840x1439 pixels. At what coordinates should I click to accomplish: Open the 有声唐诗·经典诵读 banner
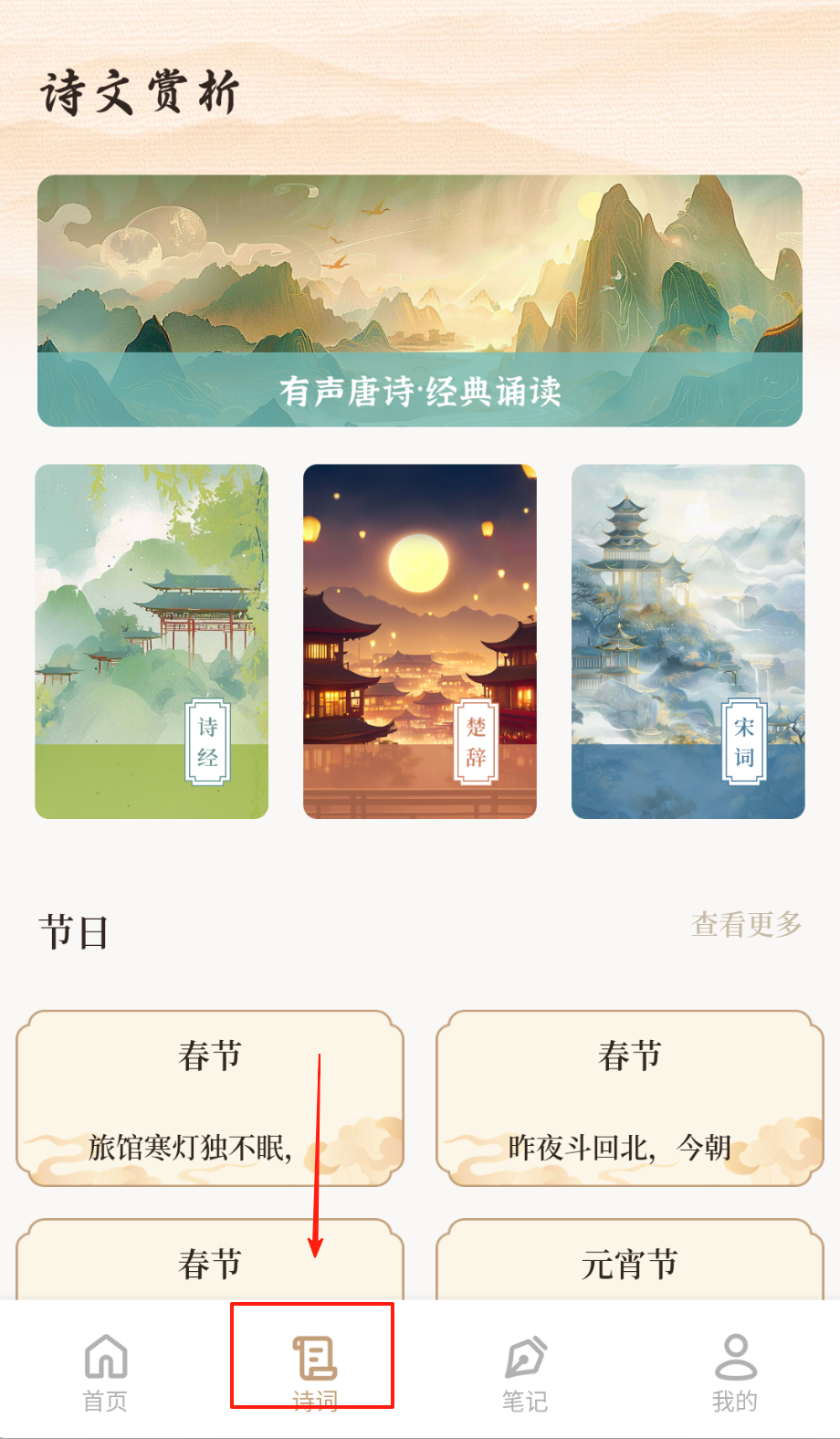point(420,300)
